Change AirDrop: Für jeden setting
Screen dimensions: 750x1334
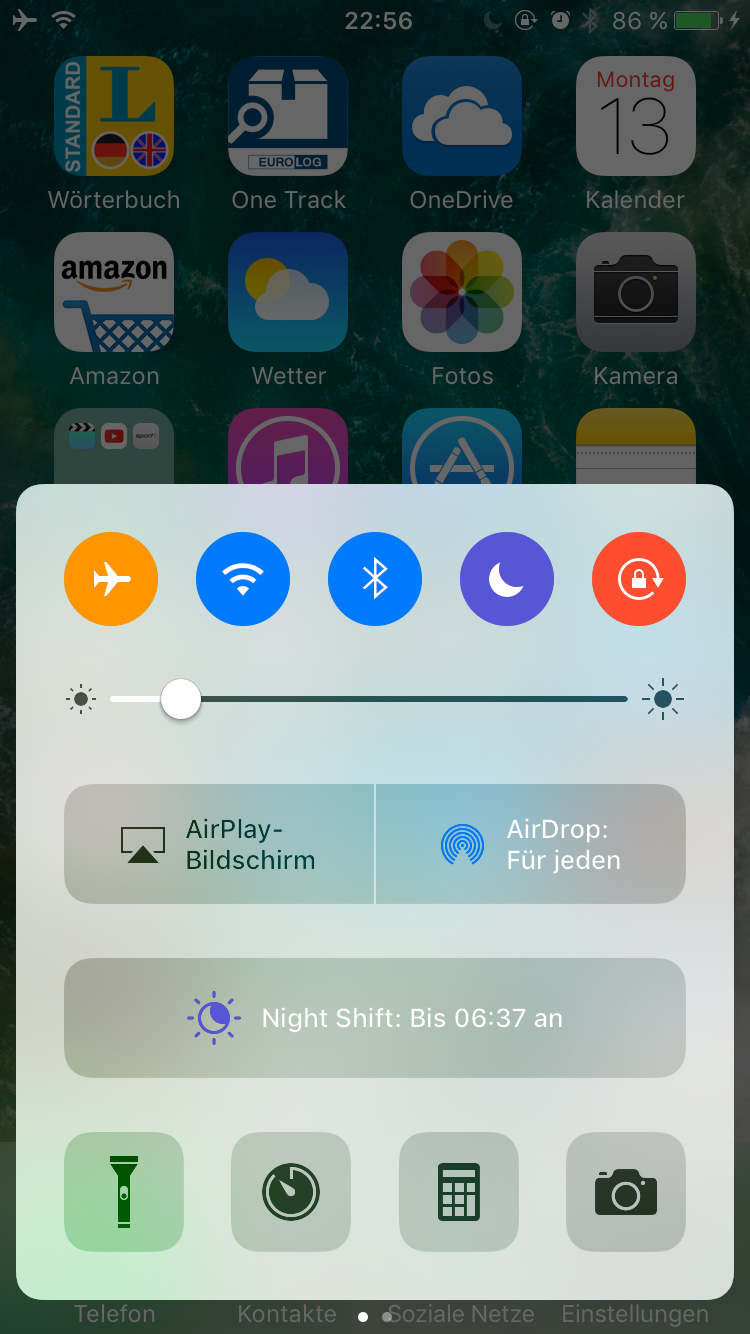[x=531, y=844]
